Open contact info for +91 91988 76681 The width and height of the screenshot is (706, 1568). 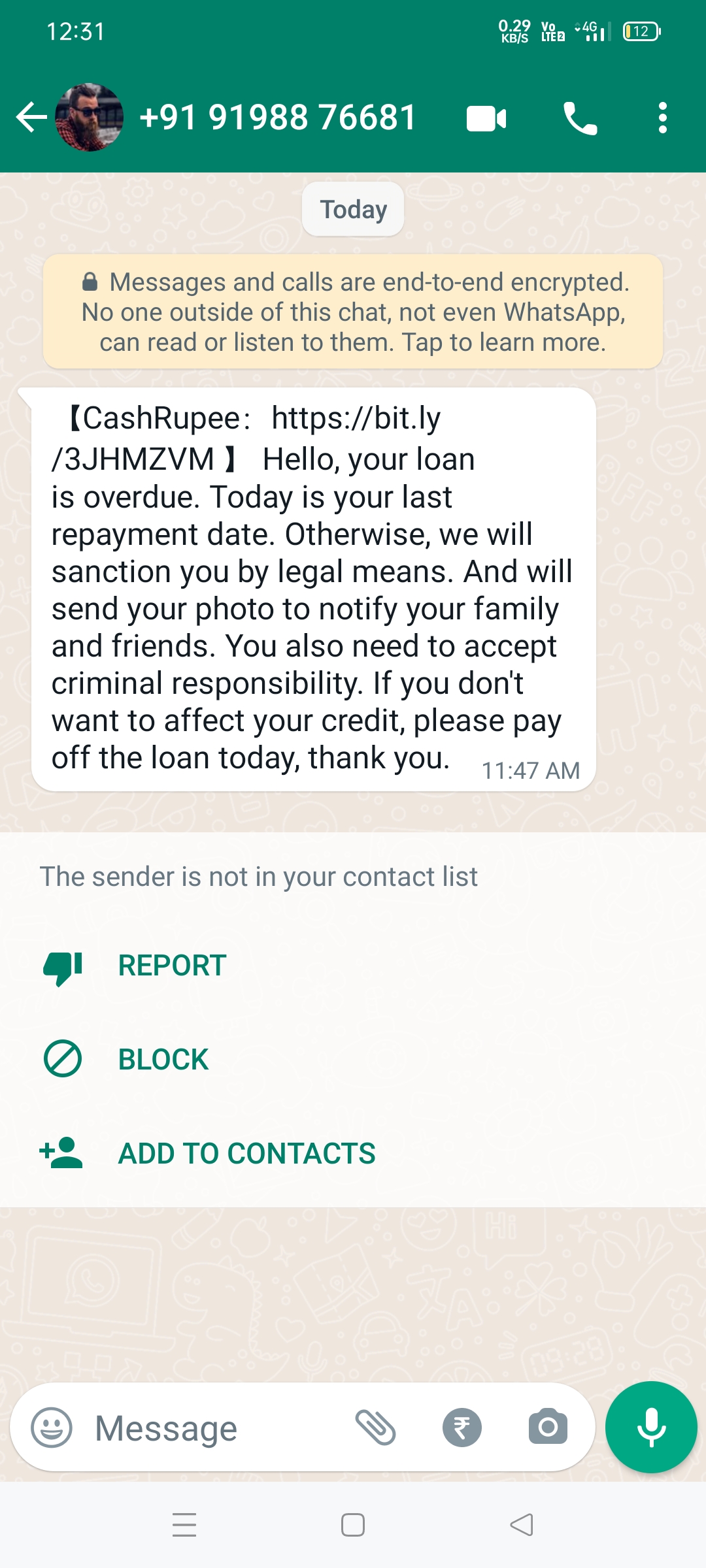click(x=278, y=118)
